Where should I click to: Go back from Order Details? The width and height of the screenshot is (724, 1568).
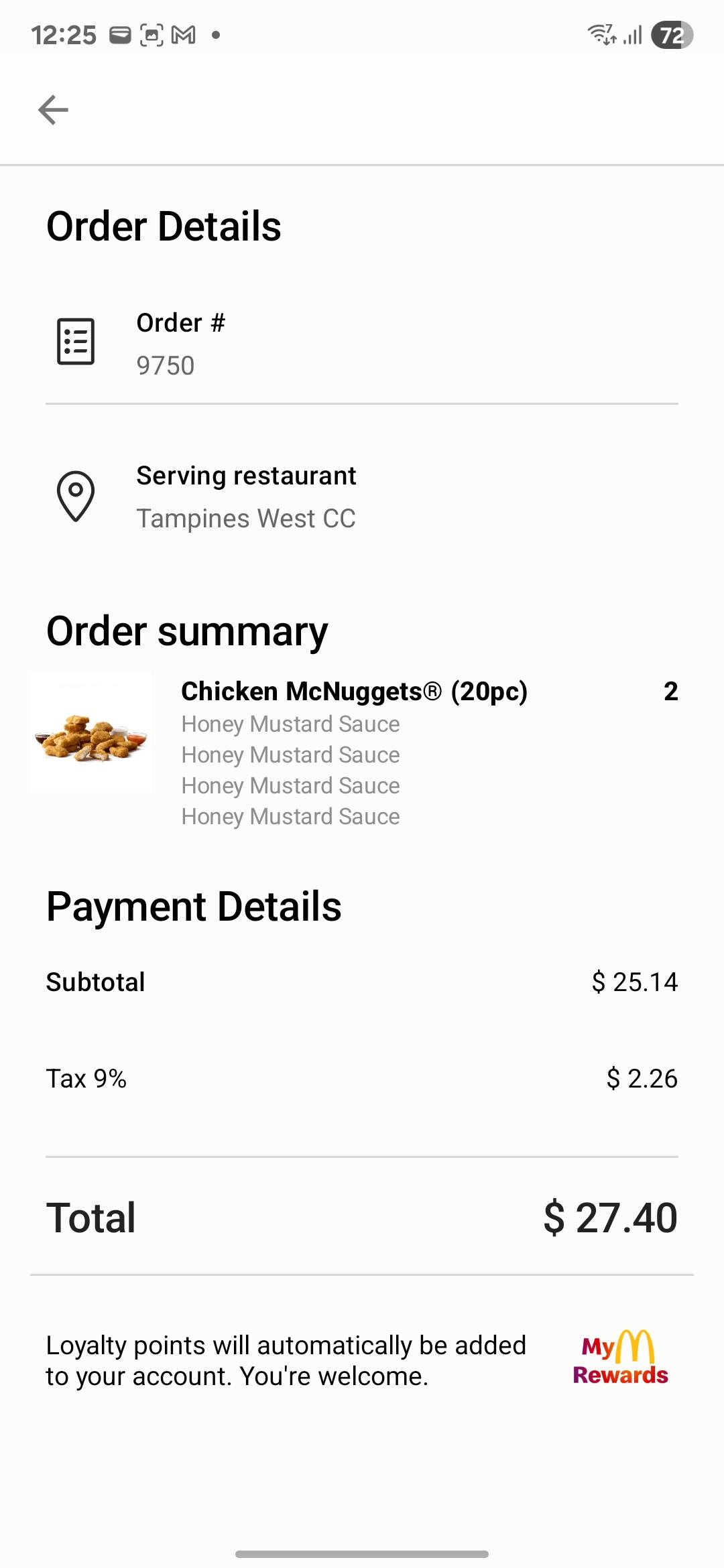[x=54, y=110]
